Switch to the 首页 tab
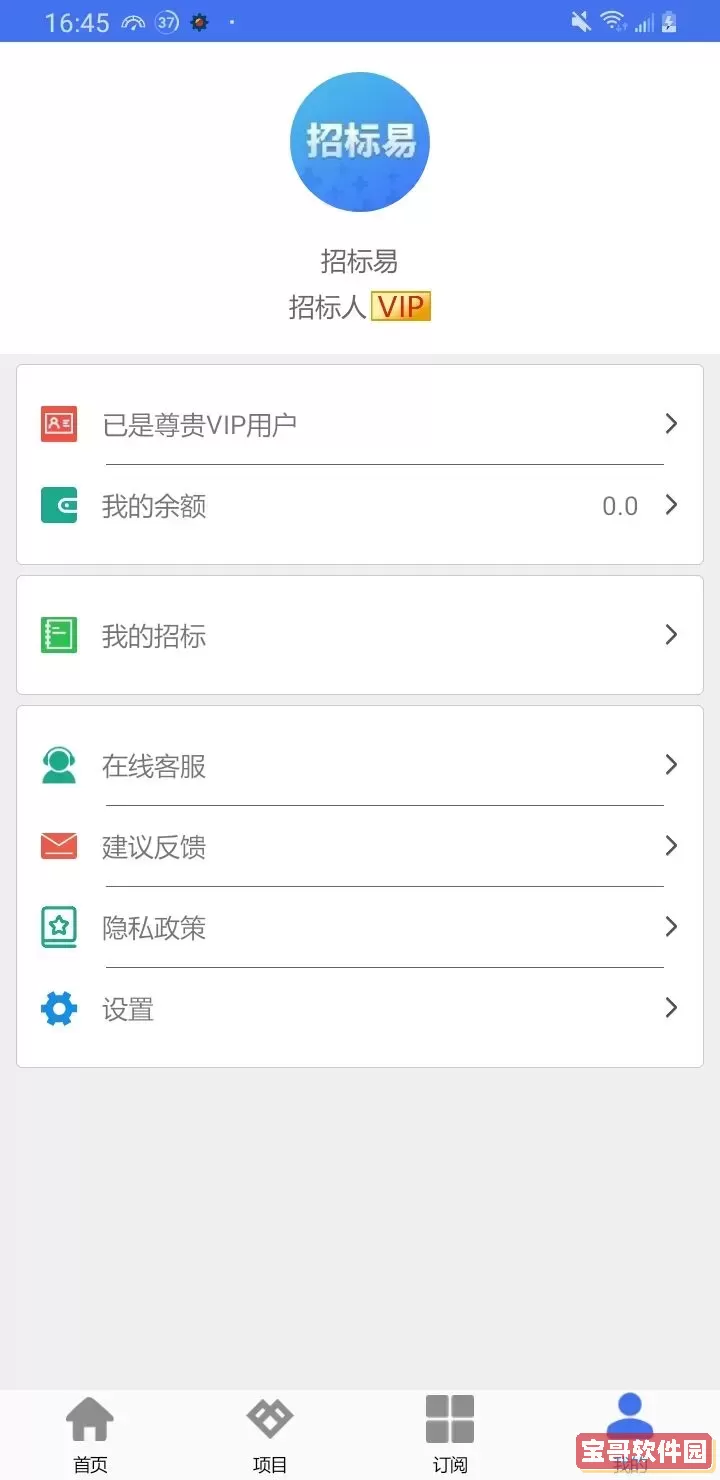This screenshot has width=720, height=1480. click(90, 1432)
